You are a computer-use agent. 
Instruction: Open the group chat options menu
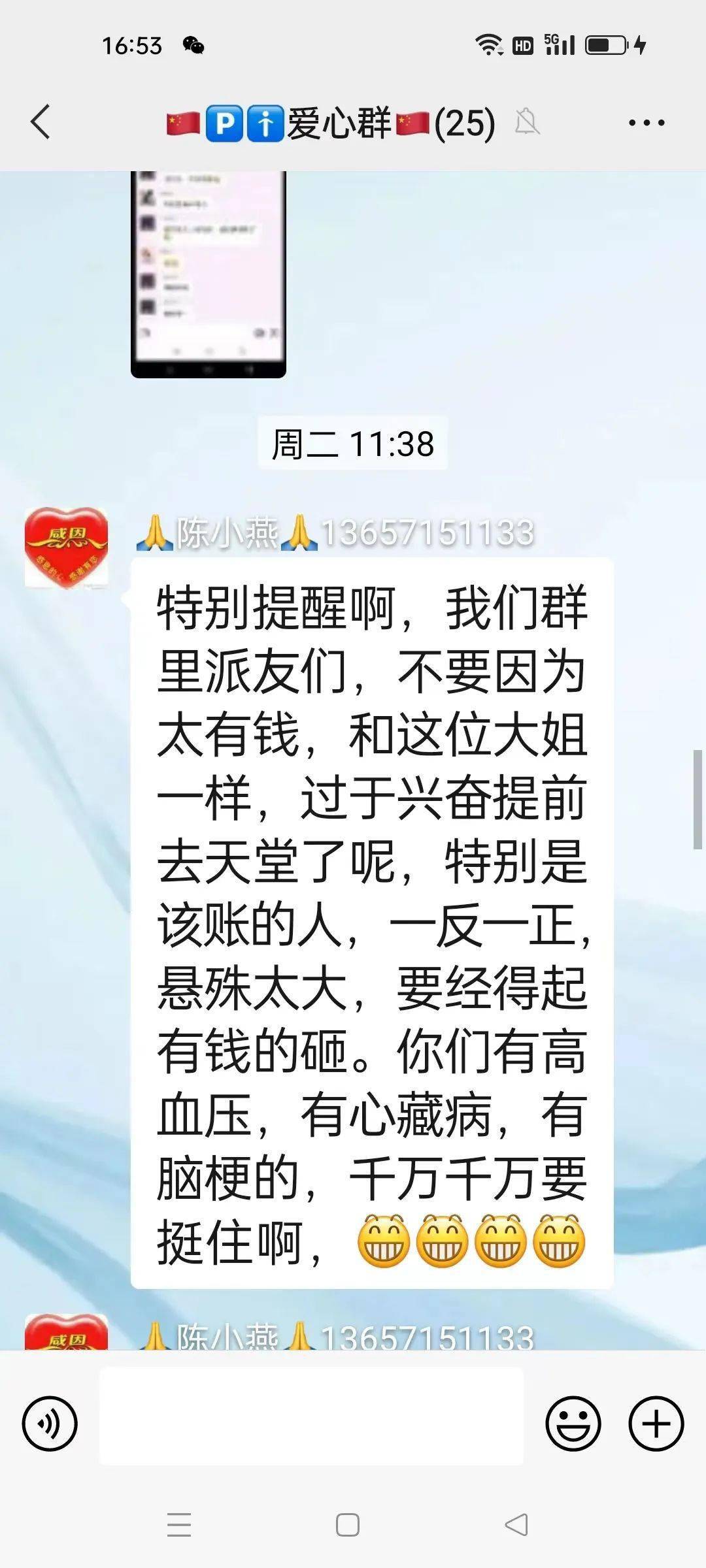(646, 122)
